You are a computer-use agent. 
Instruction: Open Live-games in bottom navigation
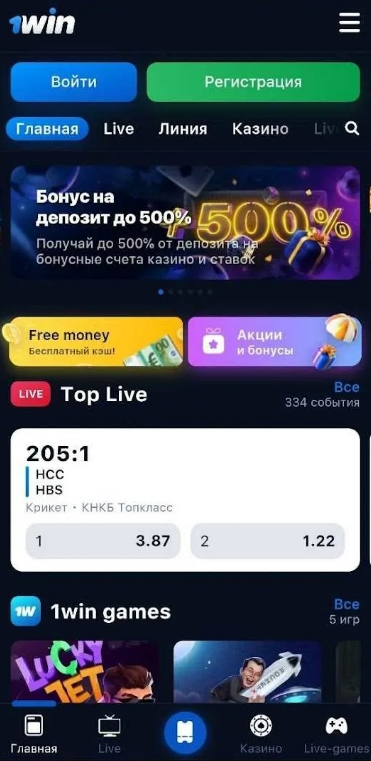coord(336,734)
